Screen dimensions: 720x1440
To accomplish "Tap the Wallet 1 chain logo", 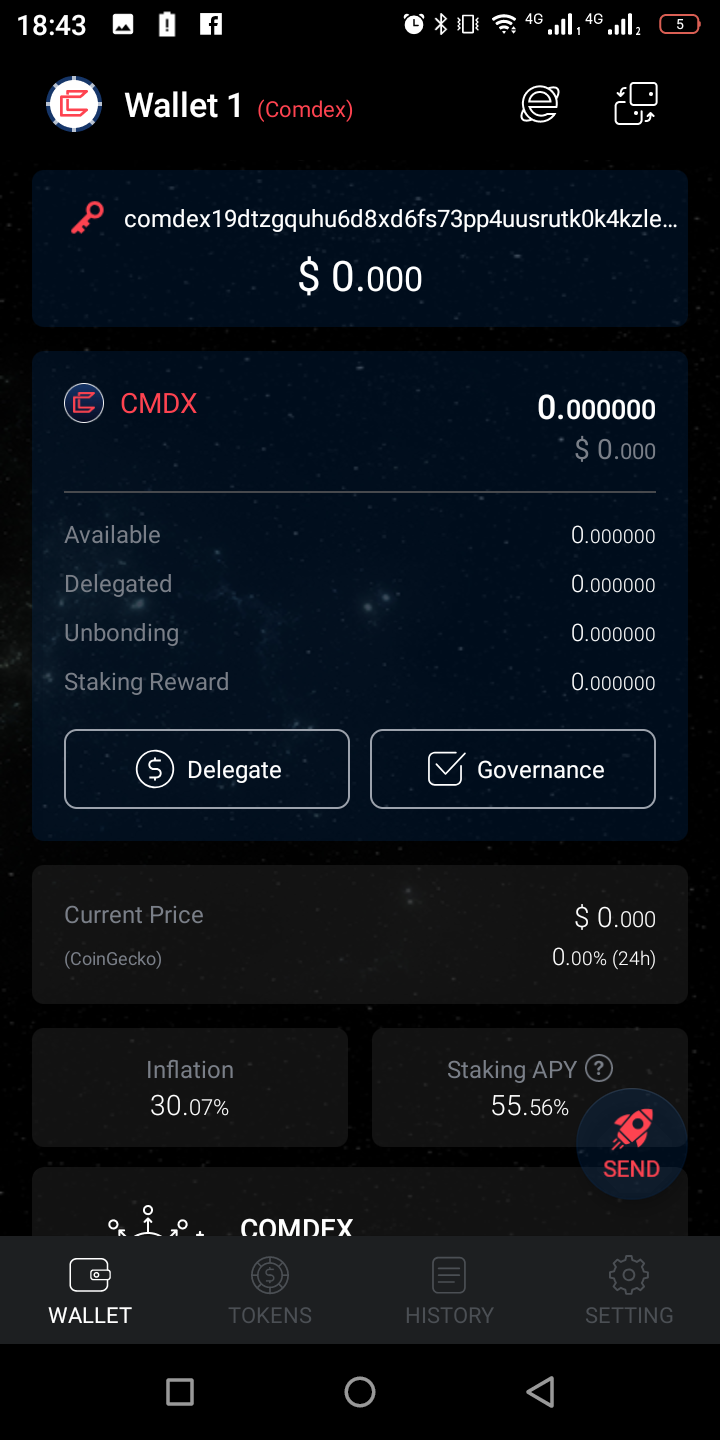I will tap(74, 104).
